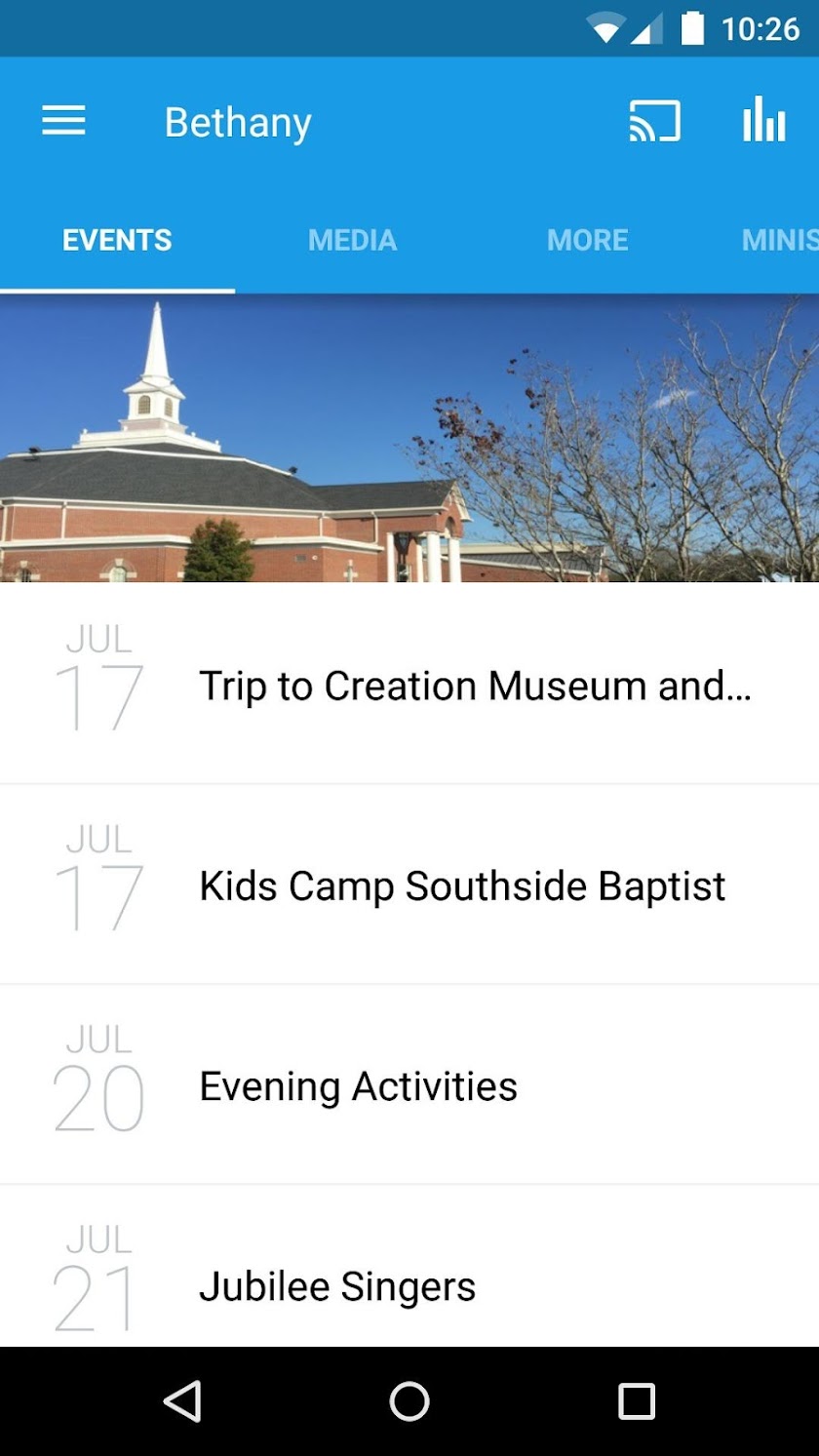
Task: Go to the device home screen
Action: (x=409, y=1401)
